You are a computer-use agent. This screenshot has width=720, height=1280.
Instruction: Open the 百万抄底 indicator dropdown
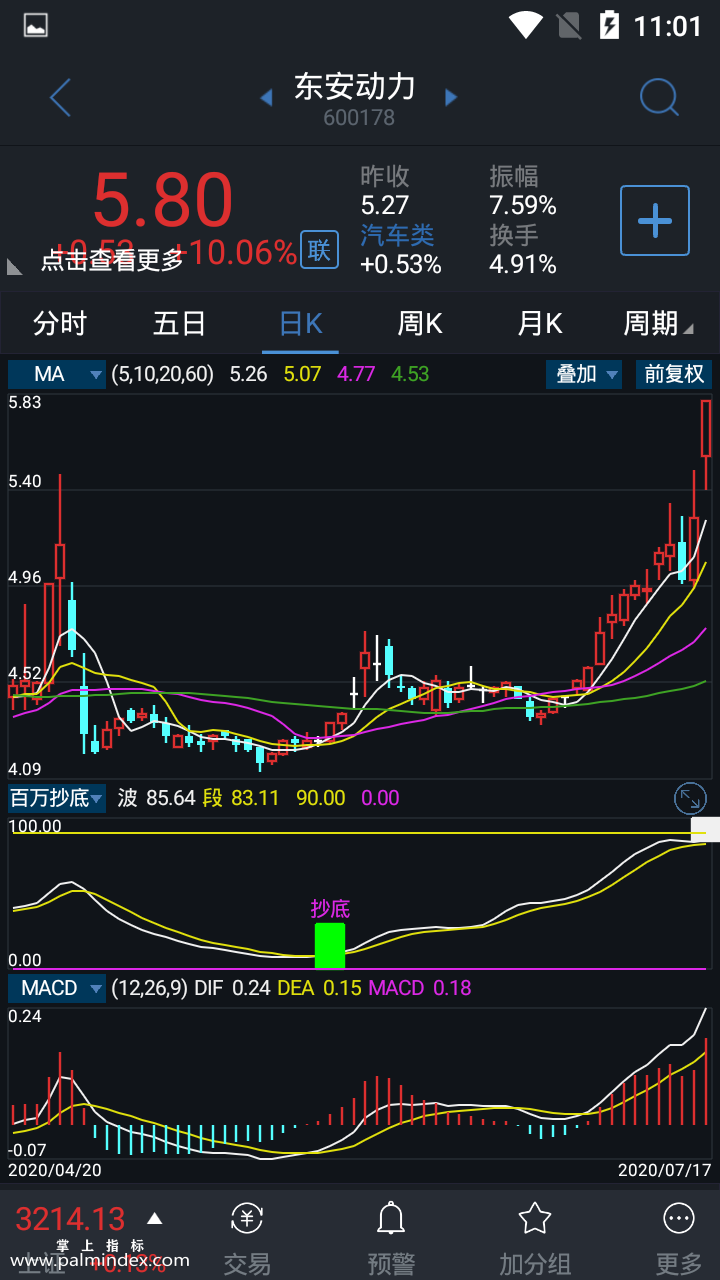point(56,798)
